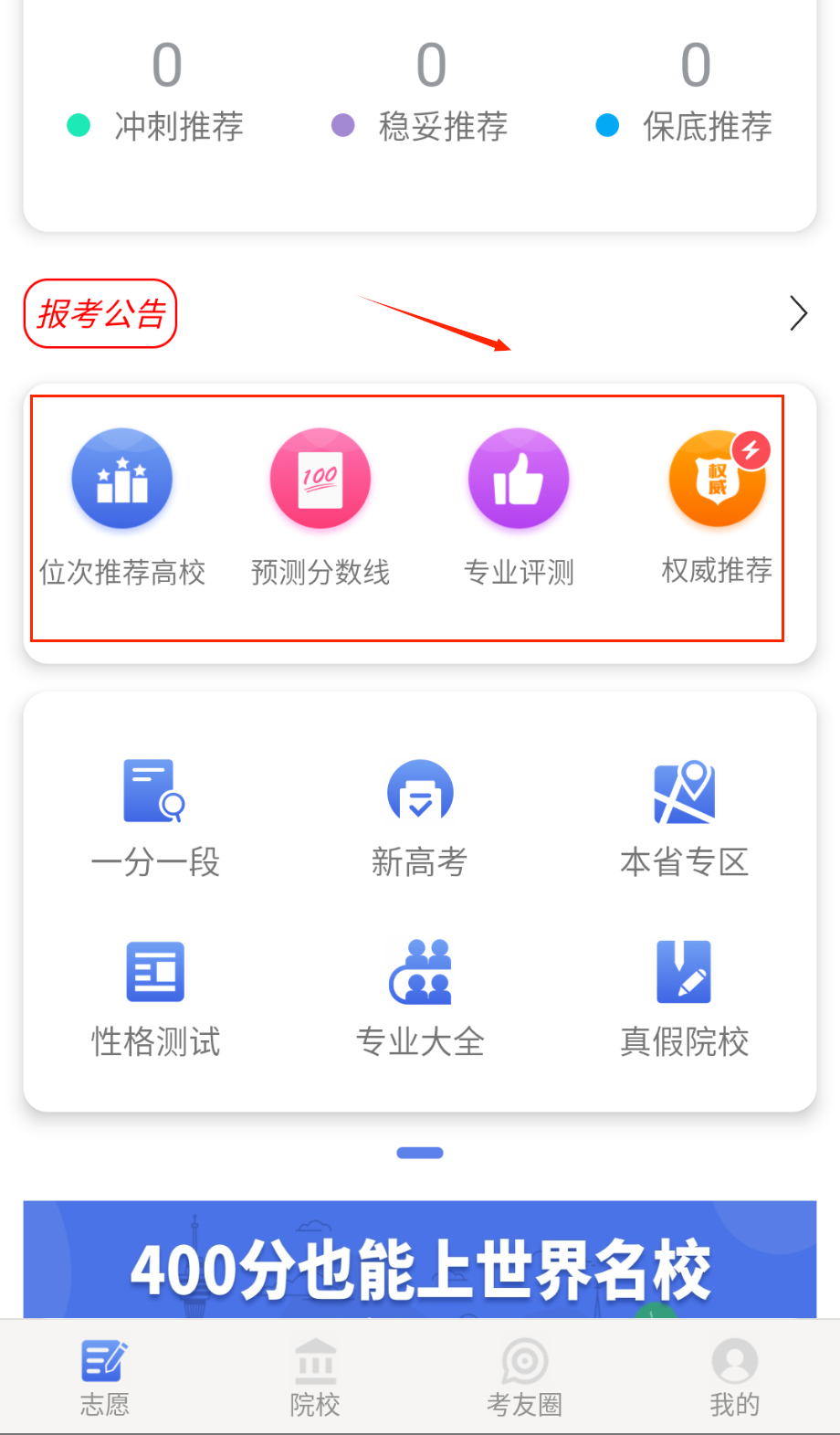Open 本省专区 page
The width and height of the screenshot is (840, 1435).
pos(685,813)
